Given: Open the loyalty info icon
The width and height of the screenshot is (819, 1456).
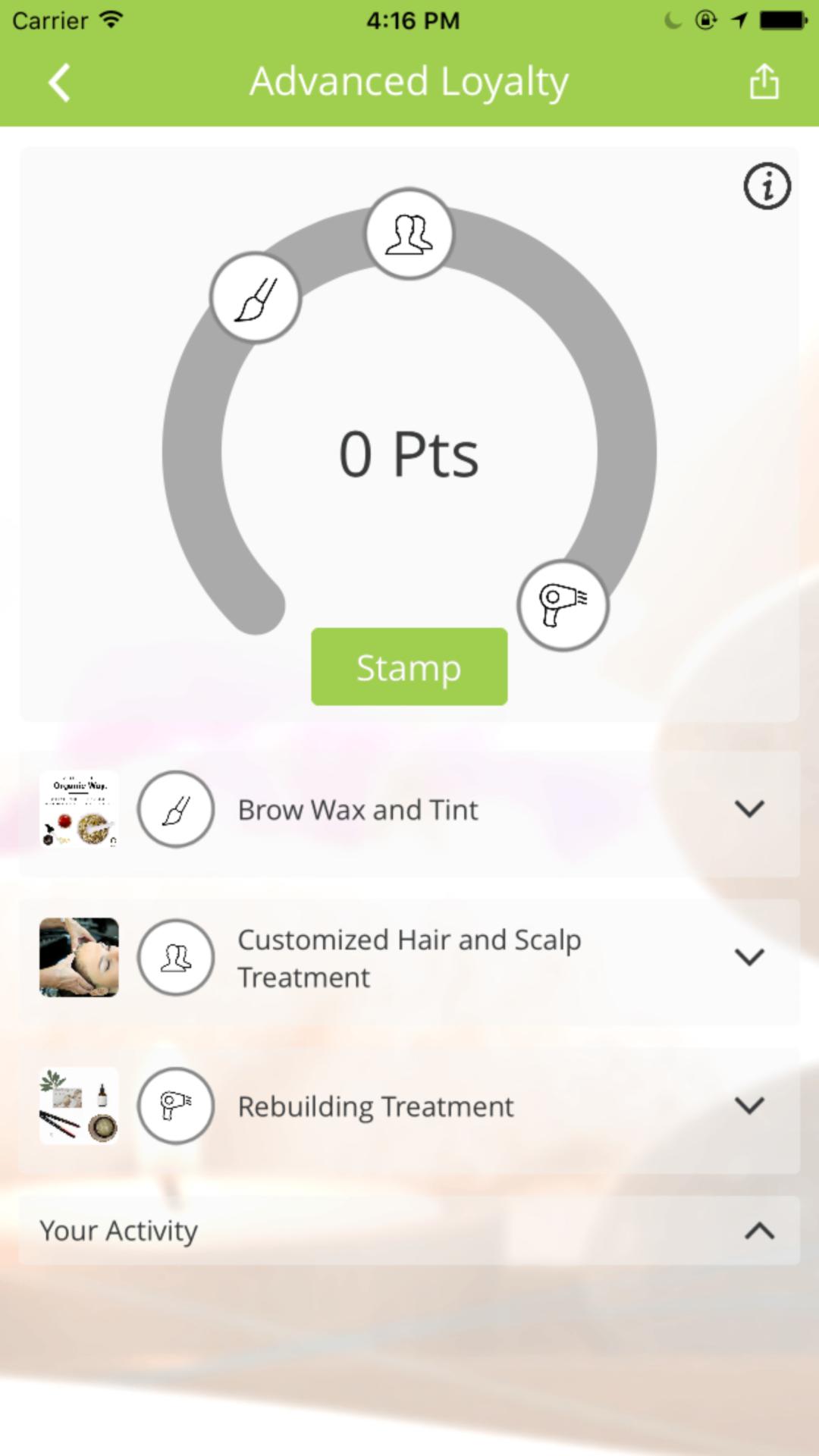Looking at the screenshot, I should (x=767, y=186).
